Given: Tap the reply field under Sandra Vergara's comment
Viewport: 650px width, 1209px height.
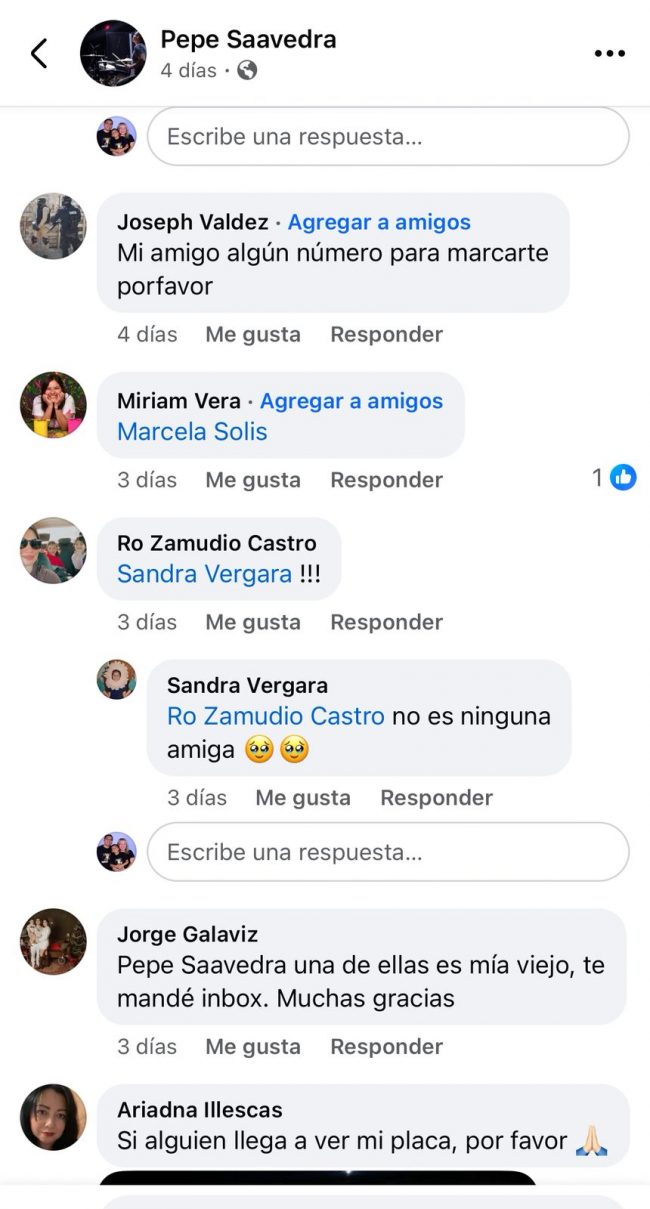Looking at the screenshot, I should [388, 852].
